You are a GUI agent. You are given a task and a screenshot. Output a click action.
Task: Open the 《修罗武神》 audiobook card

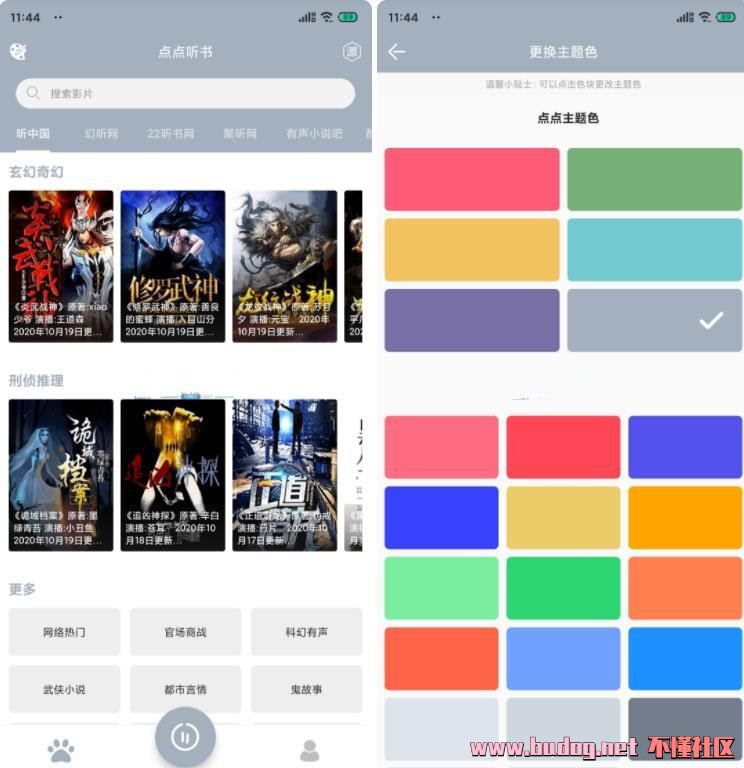click(172, 266)
